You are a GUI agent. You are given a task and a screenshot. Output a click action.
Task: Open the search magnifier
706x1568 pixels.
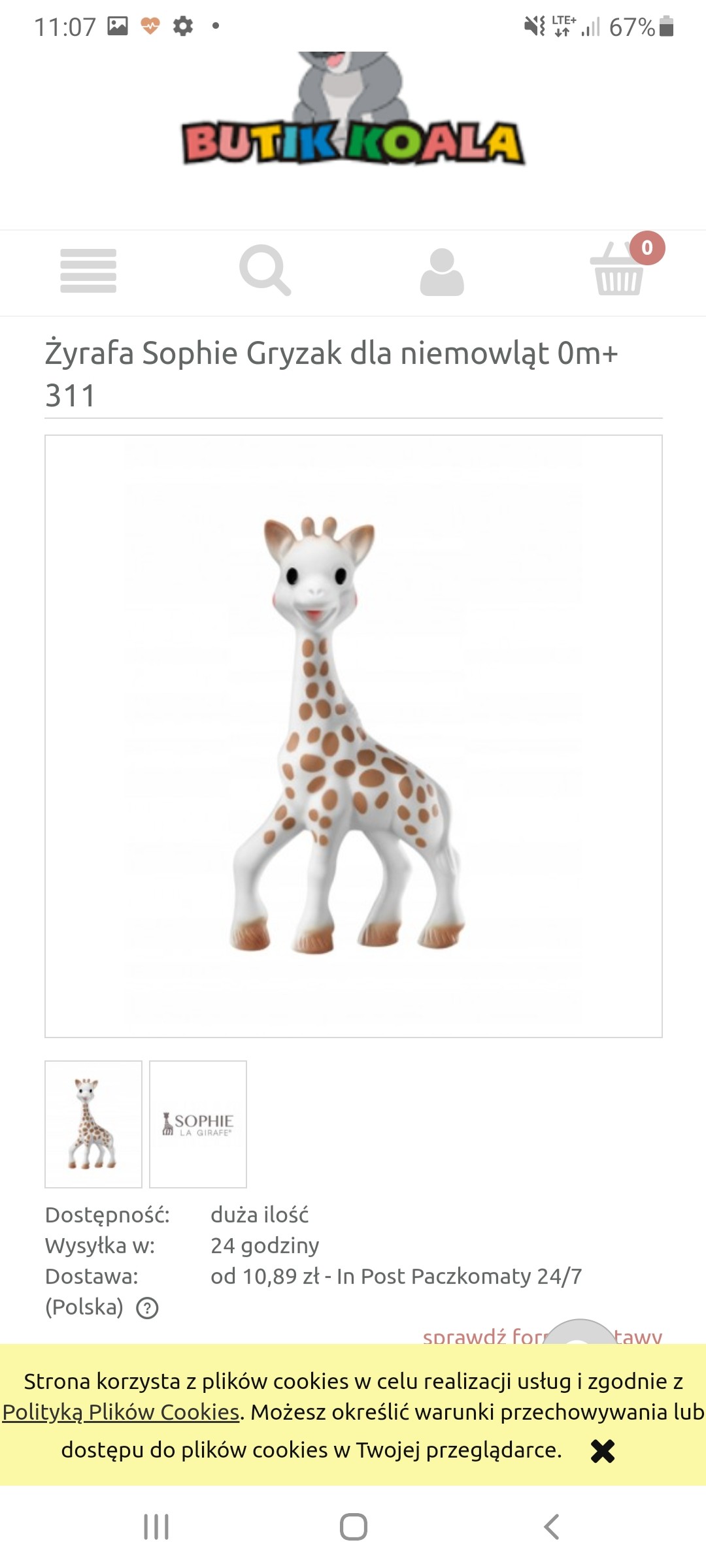point(265,270)
